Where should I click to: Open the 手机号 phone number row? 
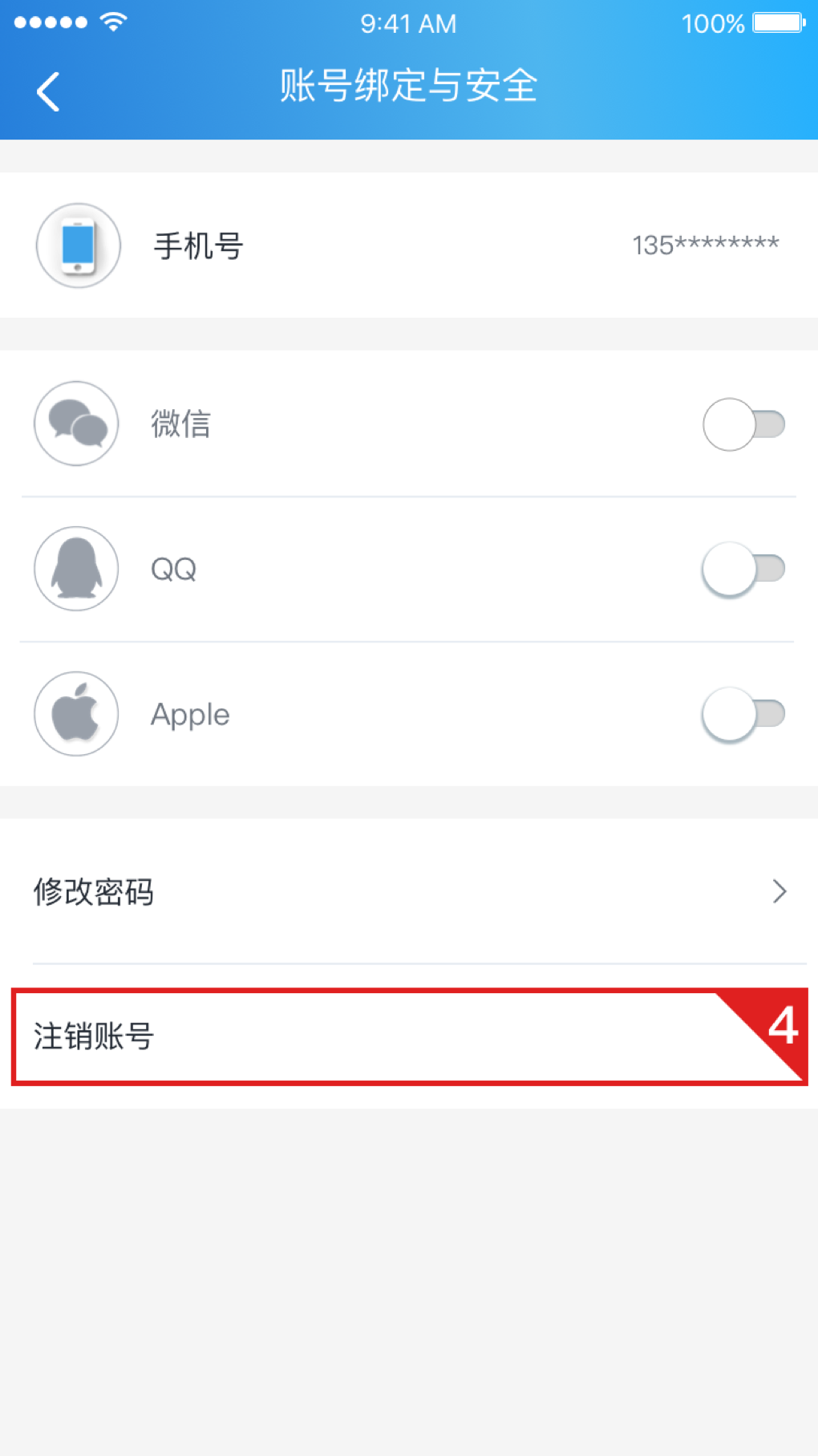tap(409, 245)
